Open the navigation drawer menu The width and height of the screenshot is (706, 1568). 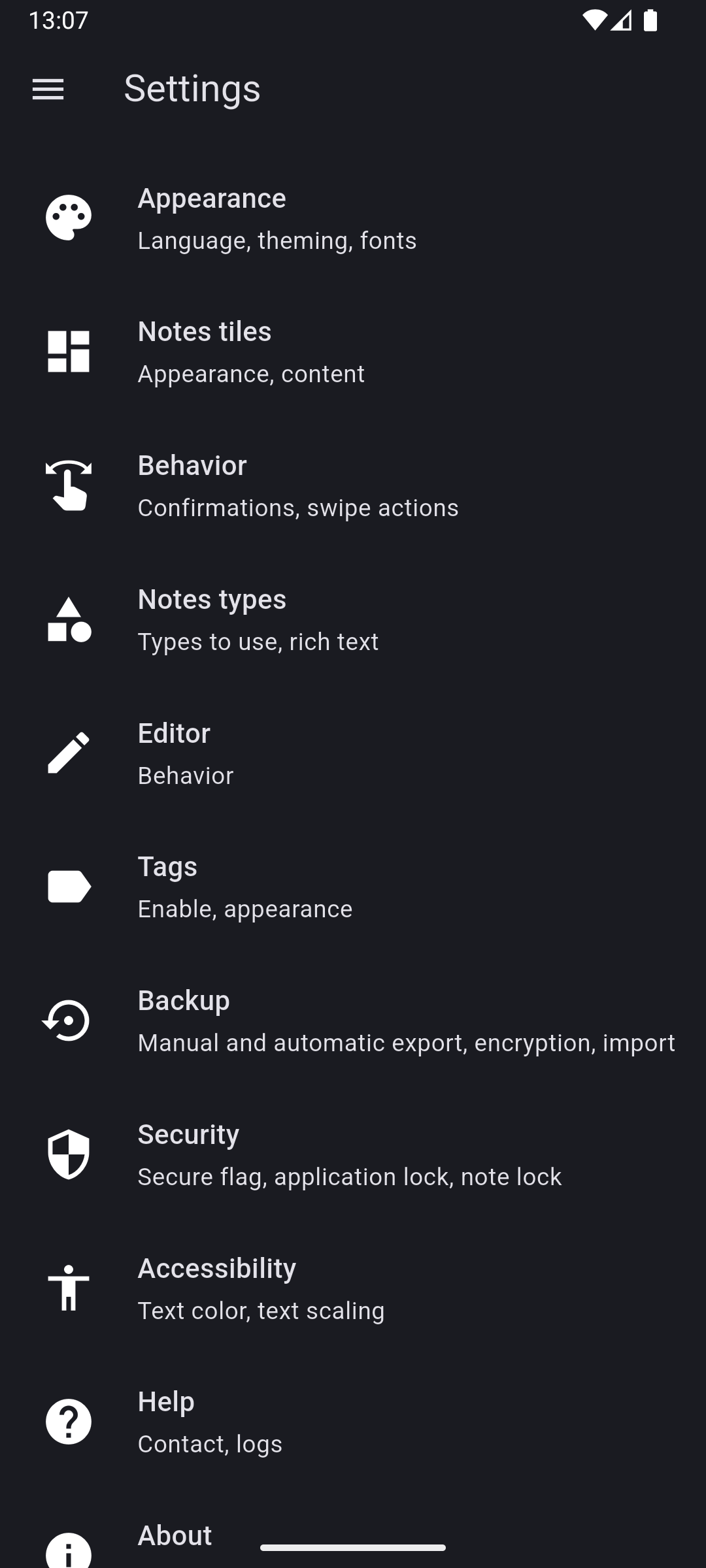click(x=48, y=89)
